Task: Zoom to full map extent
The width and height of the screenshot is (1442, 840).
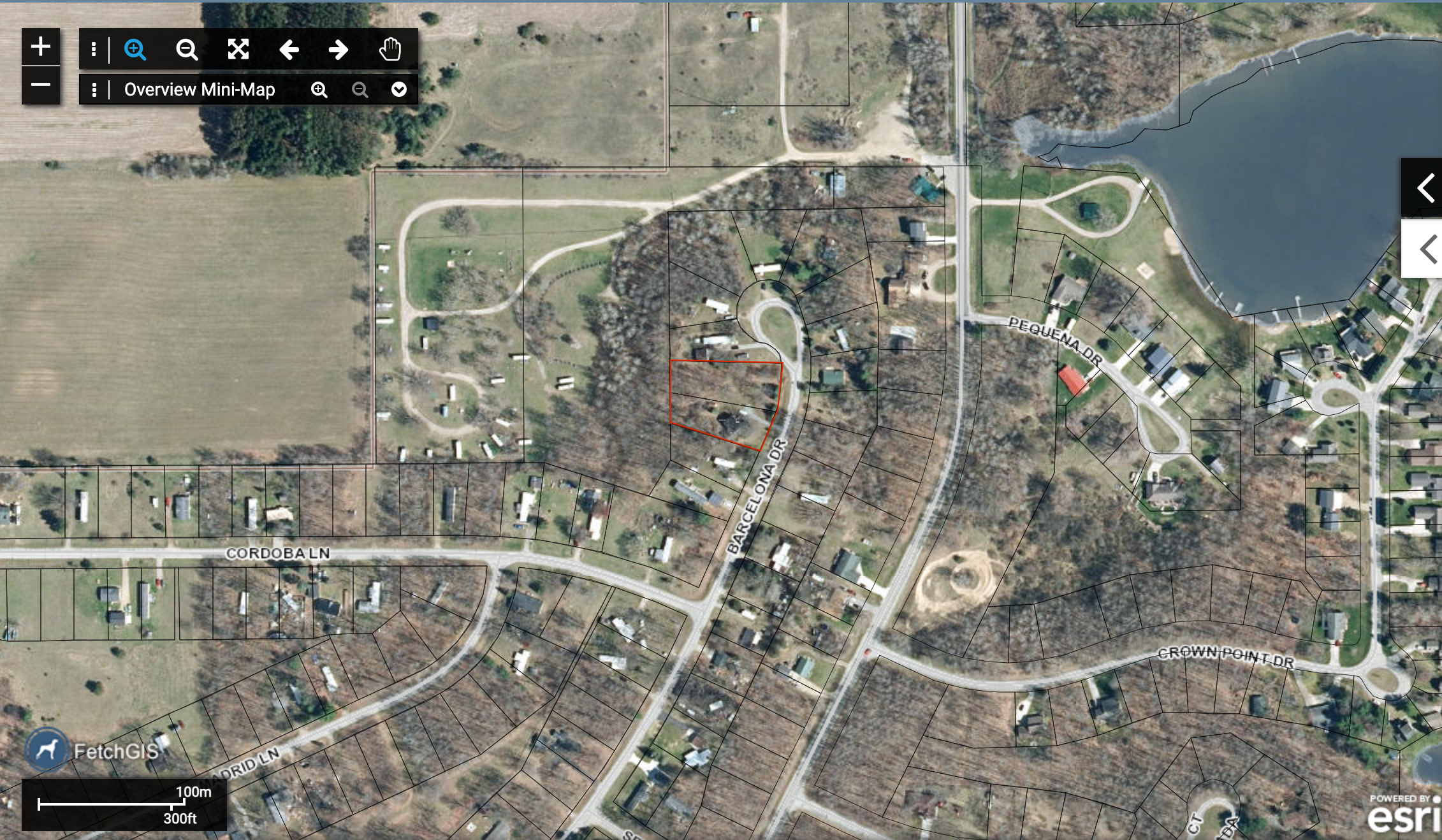Action: click(x=238, y=49)
